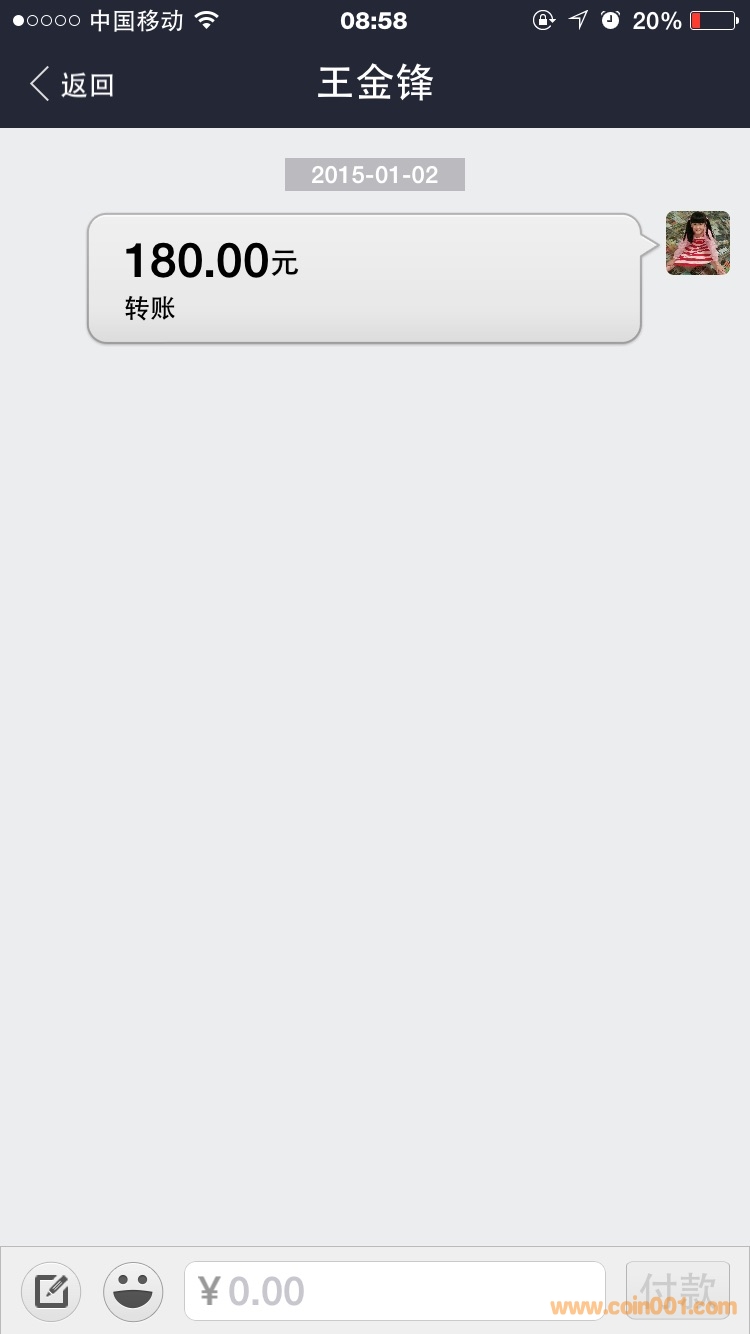Open the sender's profile picture
Screen dimensions: 750x1334
(697, 243)
